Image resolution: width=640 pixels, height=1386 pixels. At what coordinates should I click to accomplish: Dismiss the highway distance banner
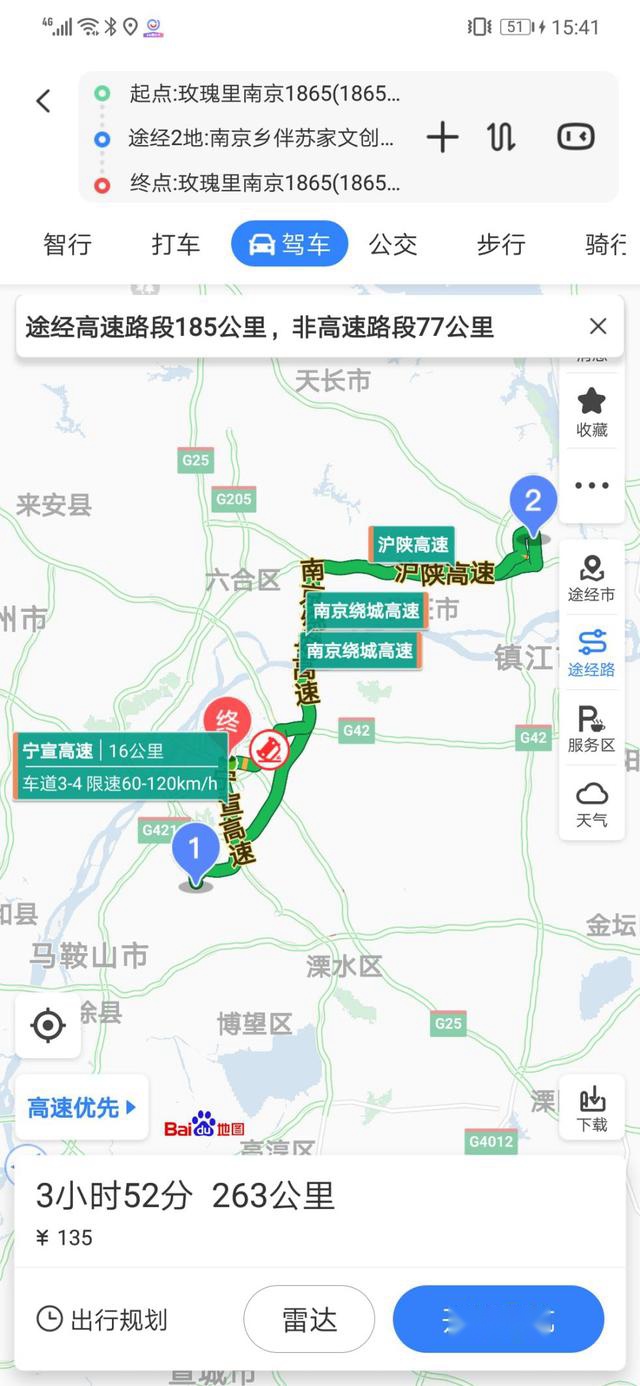(598, 326)
